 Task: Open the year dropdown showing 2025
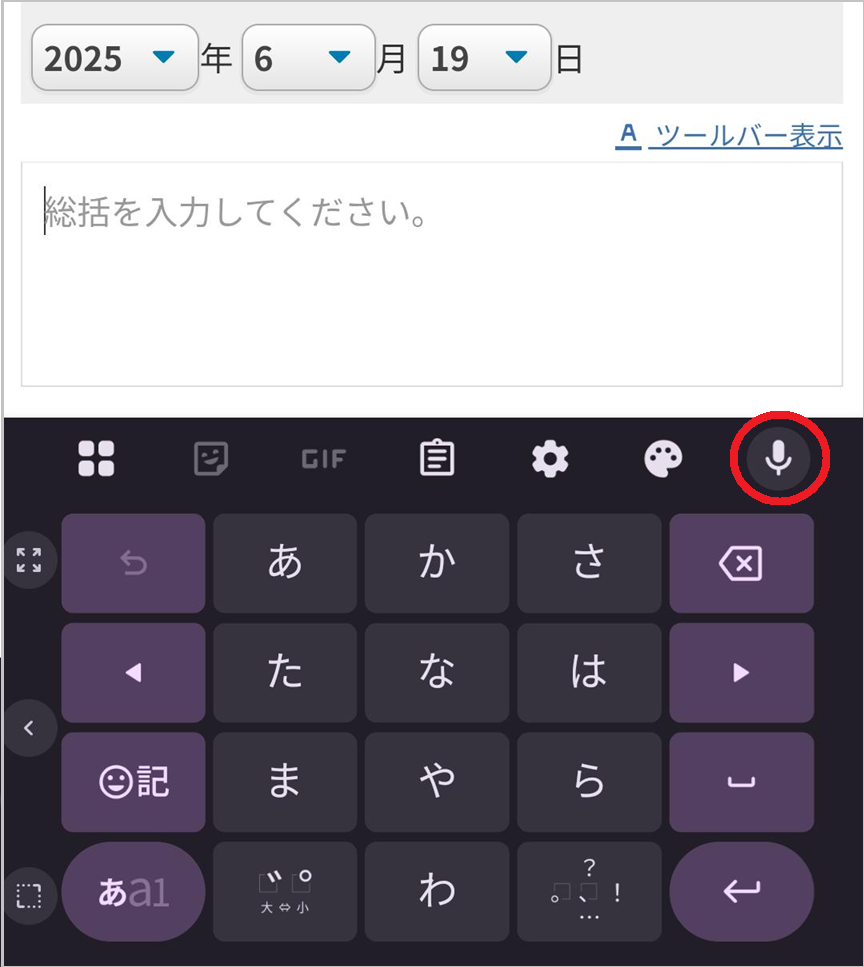(114, 58)
